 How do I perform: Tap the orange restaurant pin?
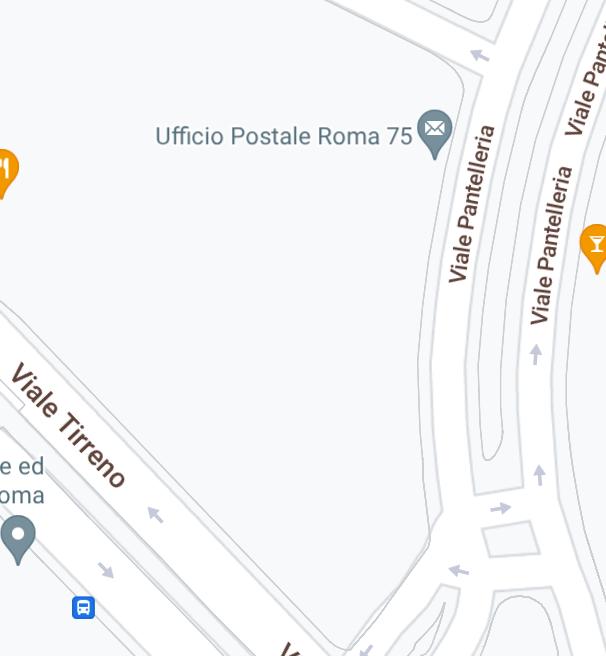pyautogui.click(x=4, y=170)
